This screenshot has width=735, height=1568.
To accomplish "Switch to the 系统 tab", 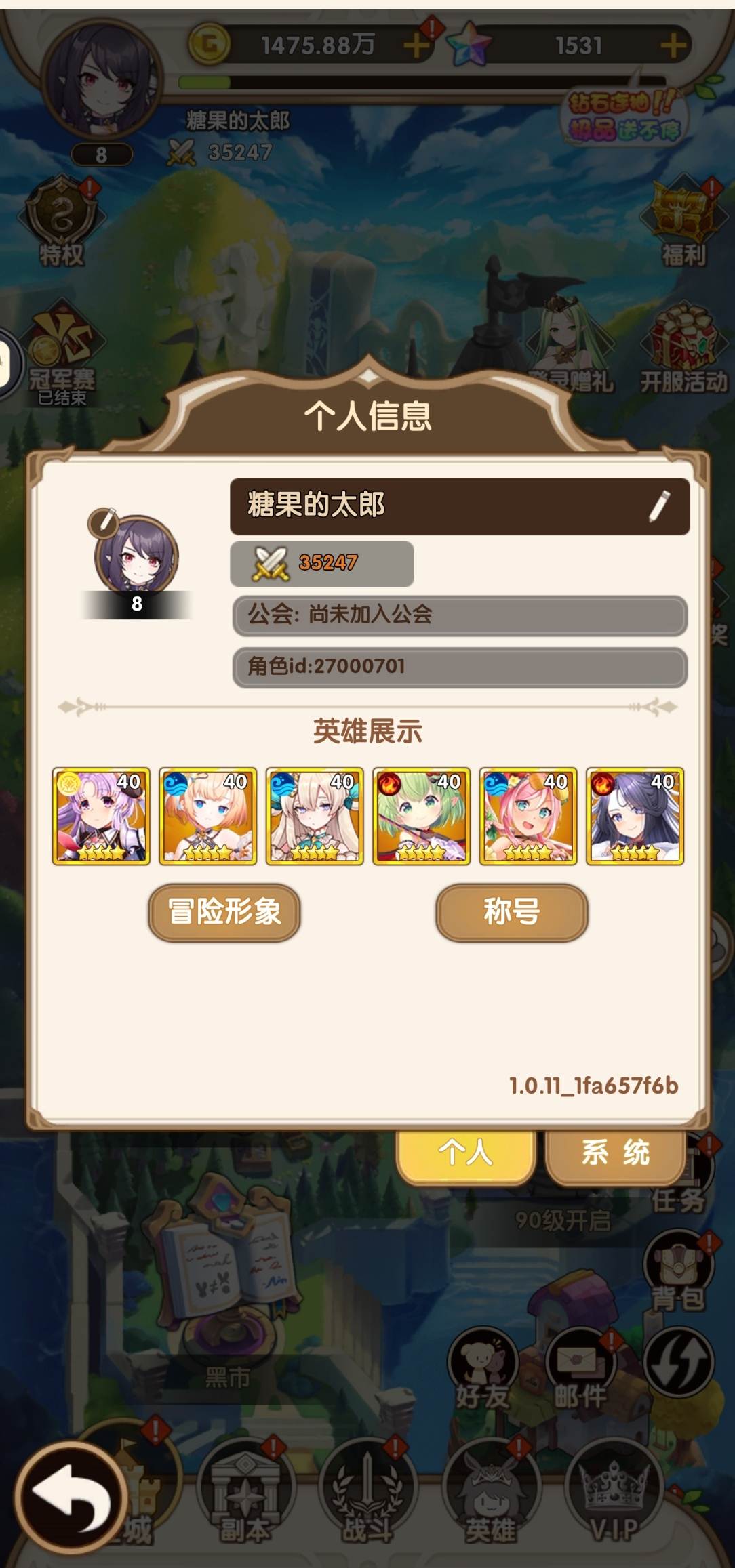I will click(x=614, y=1153).
